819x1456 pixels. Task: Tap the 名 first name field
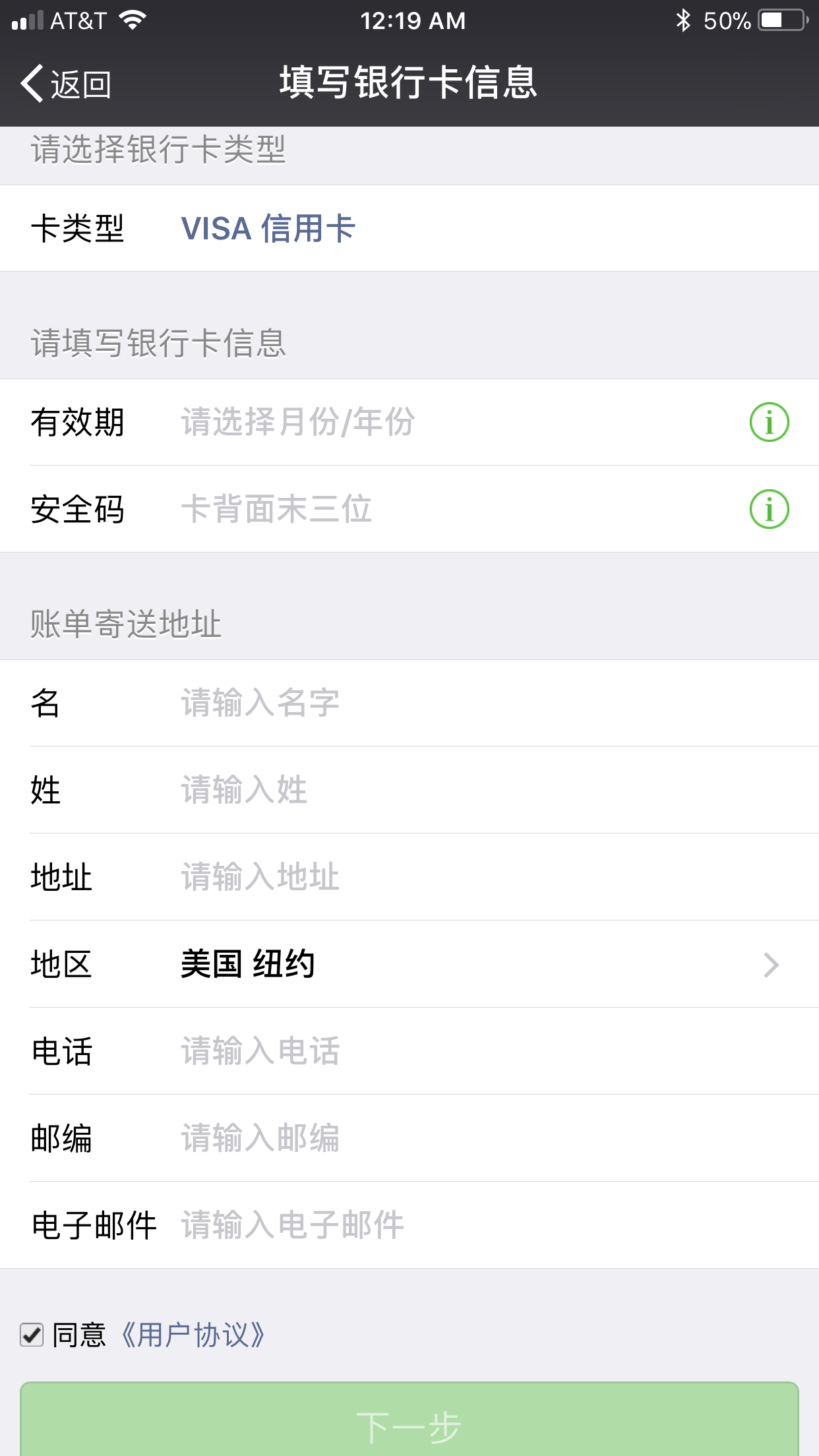[409, 703]
